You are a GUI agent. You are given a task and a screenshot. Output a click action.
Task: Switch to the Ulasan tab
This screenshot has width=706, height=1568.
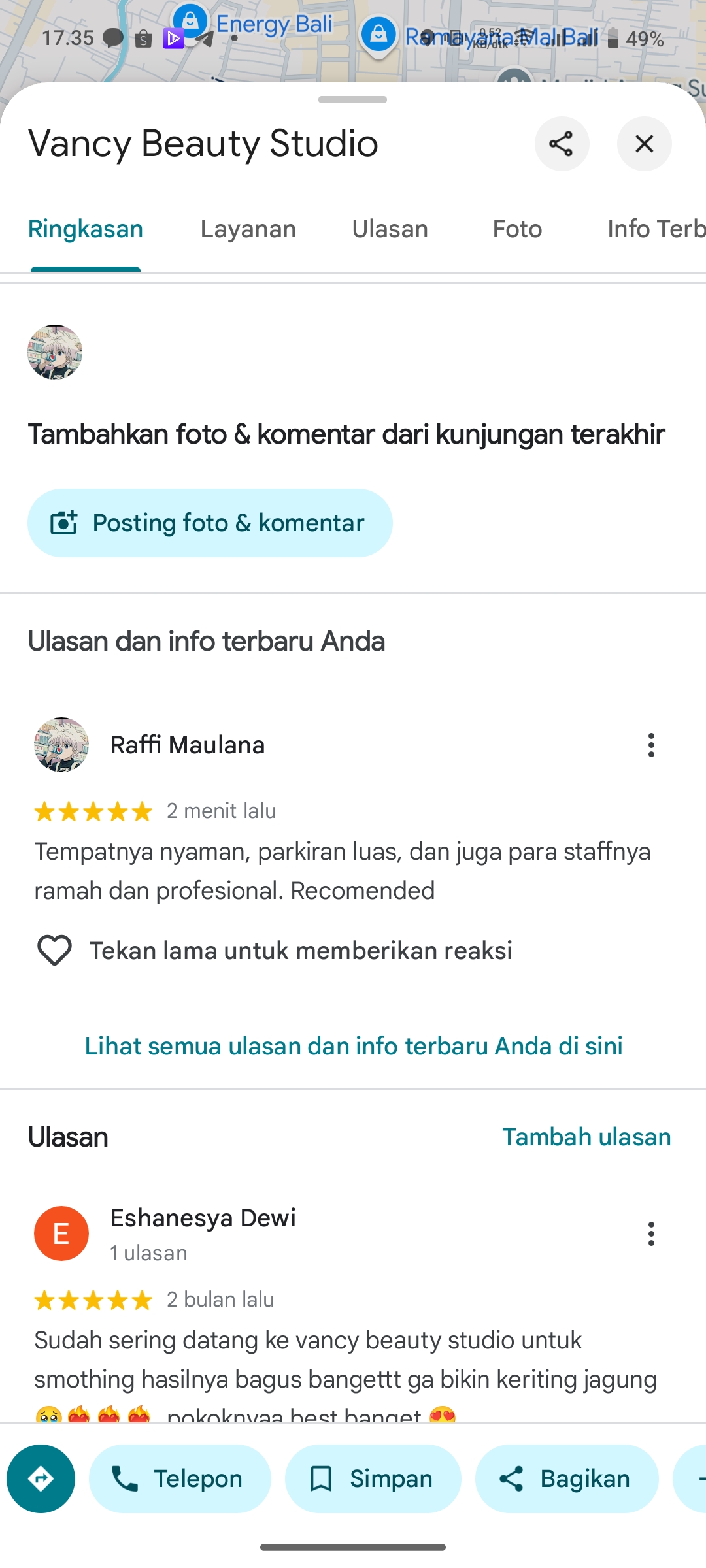point(390,229)
